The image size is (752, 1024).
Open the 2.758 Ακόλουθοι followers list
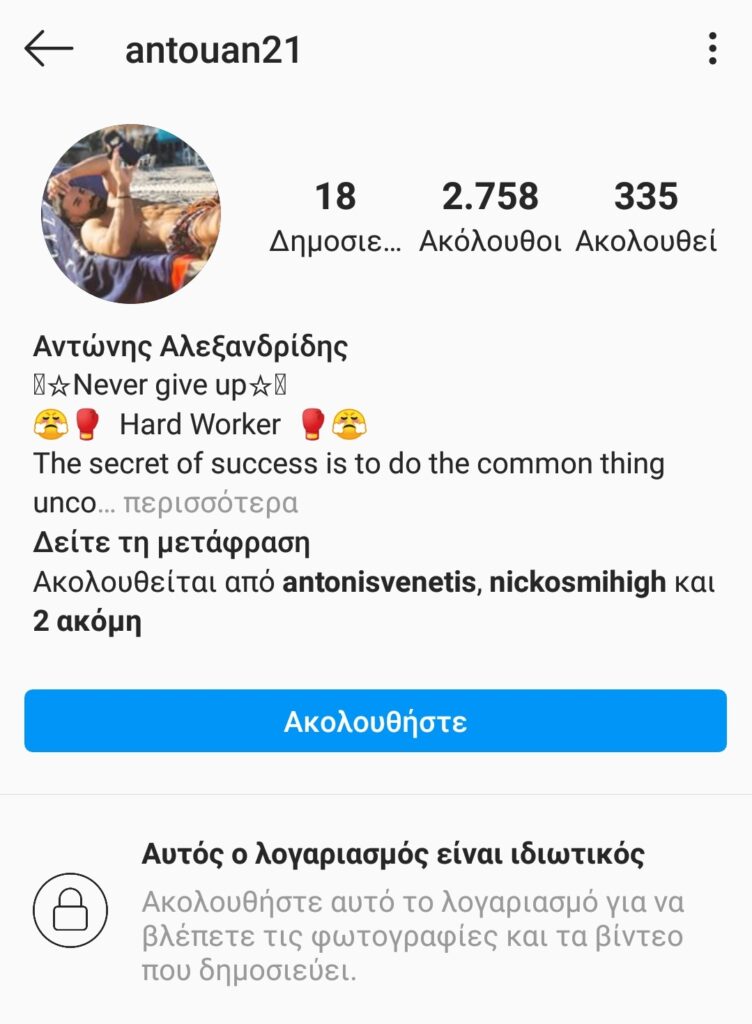[490, 217]
